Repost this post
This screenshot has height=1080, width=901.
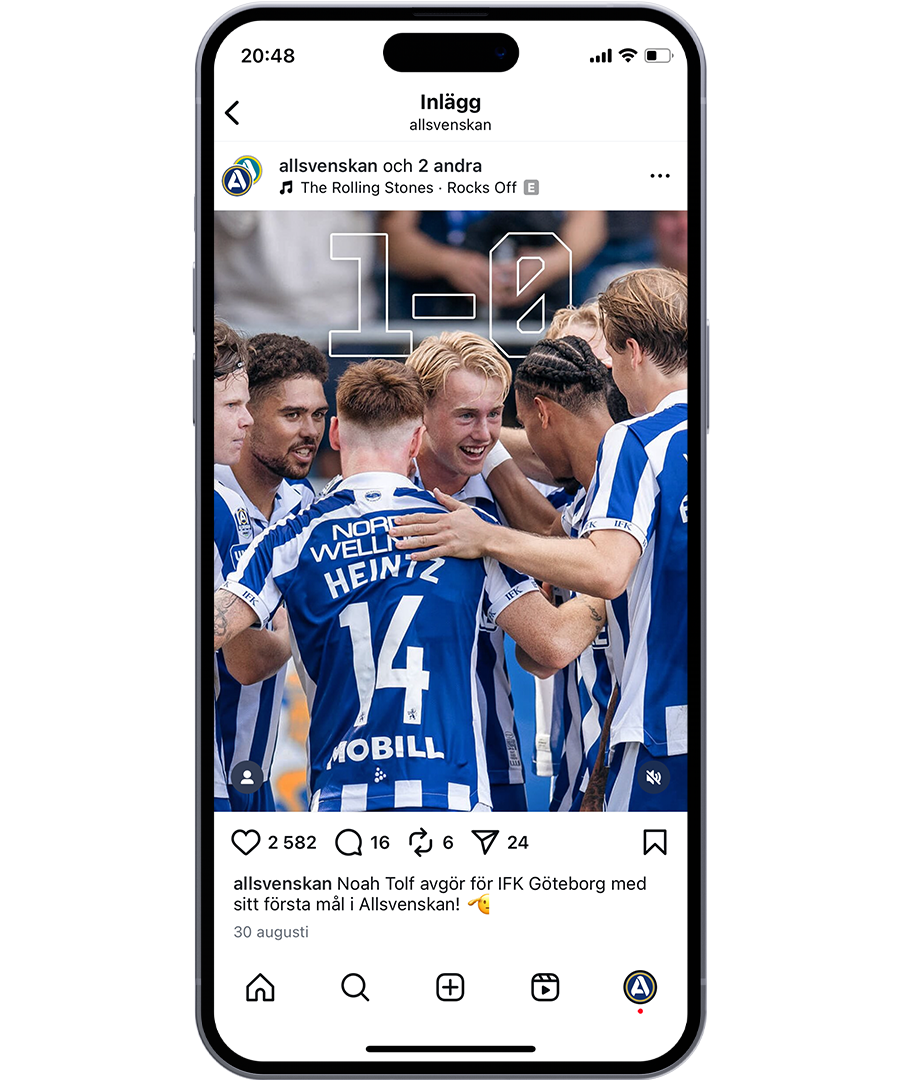pyautogui.click(x=420, y=842)
